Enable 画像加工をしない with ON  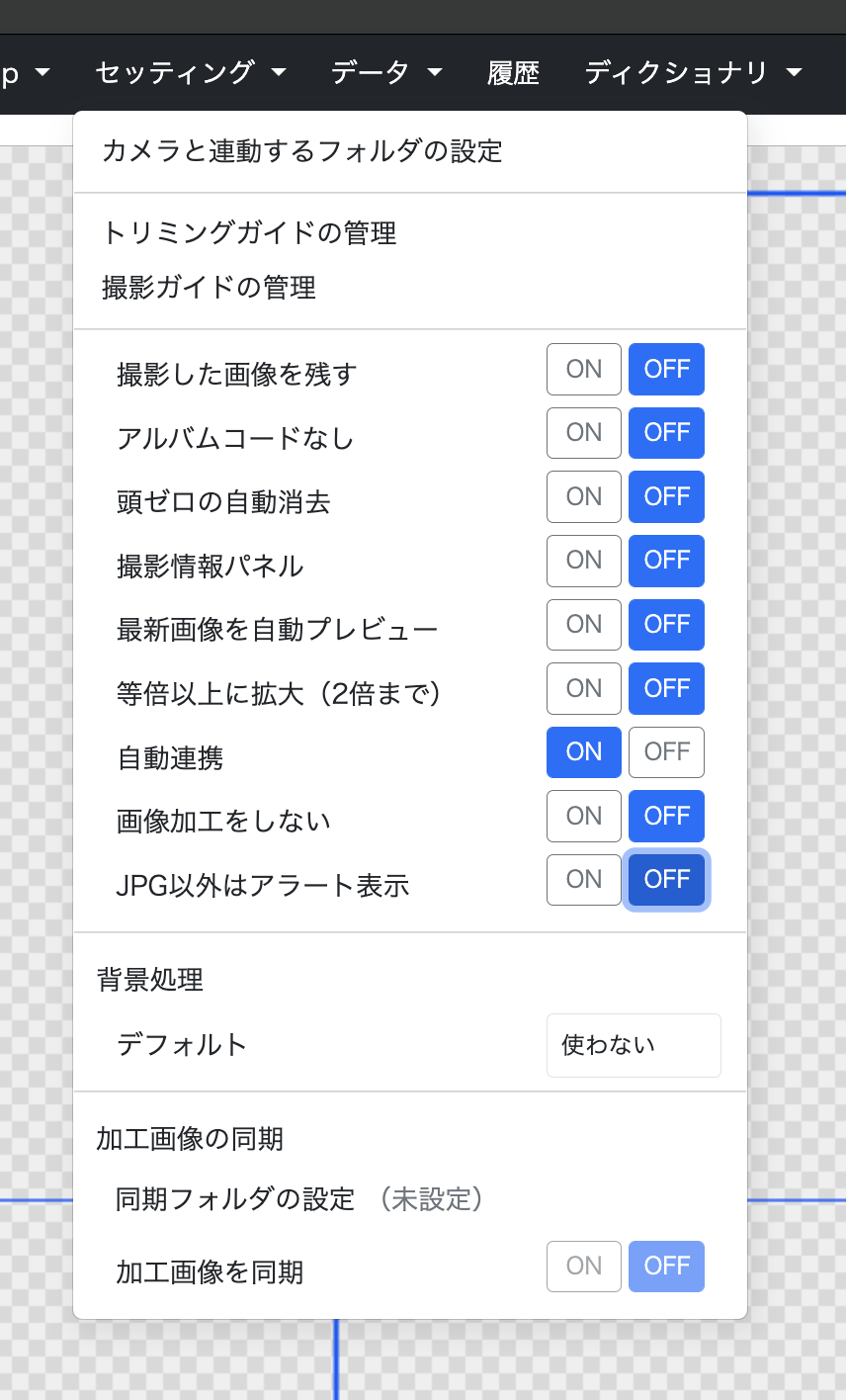click(583, 816)
